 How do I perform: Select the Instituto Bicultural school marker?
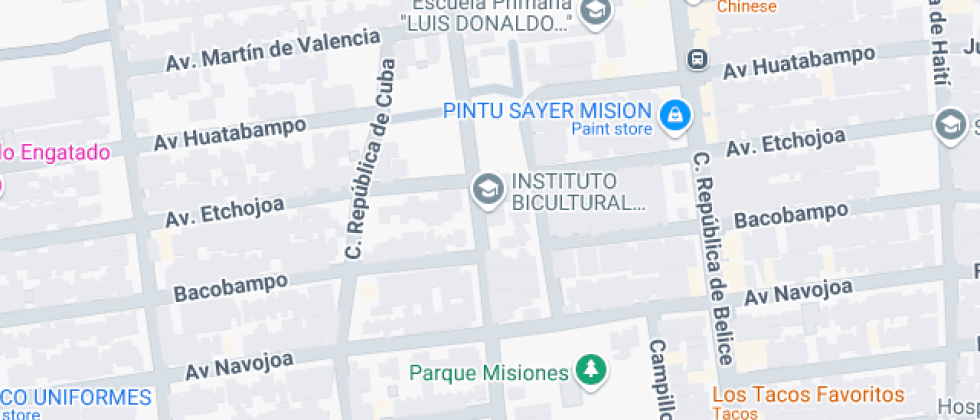pyautogui.click(x=488, y=189)
